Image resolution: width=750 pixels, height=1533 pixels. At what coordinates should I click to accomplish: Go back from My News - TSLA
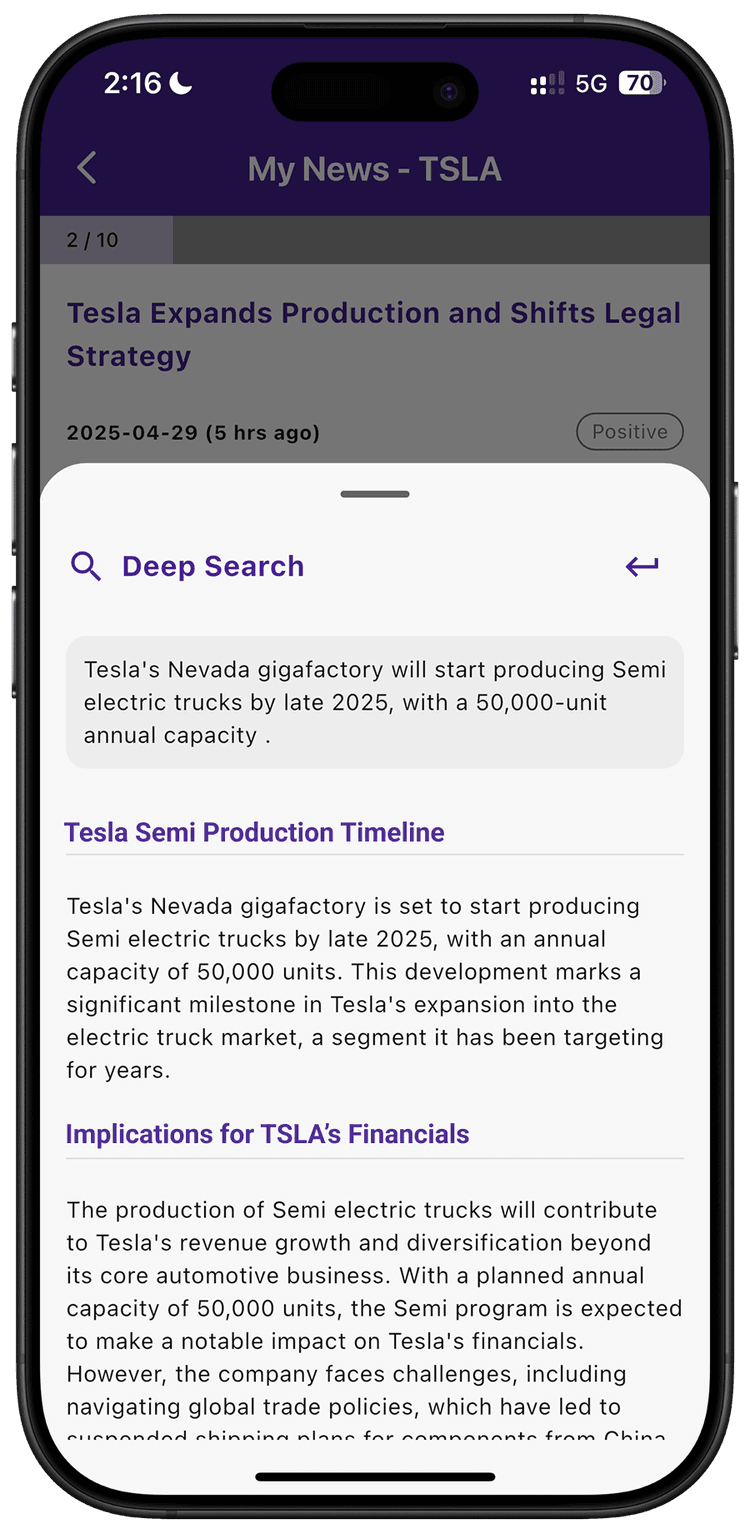[87, 168]
